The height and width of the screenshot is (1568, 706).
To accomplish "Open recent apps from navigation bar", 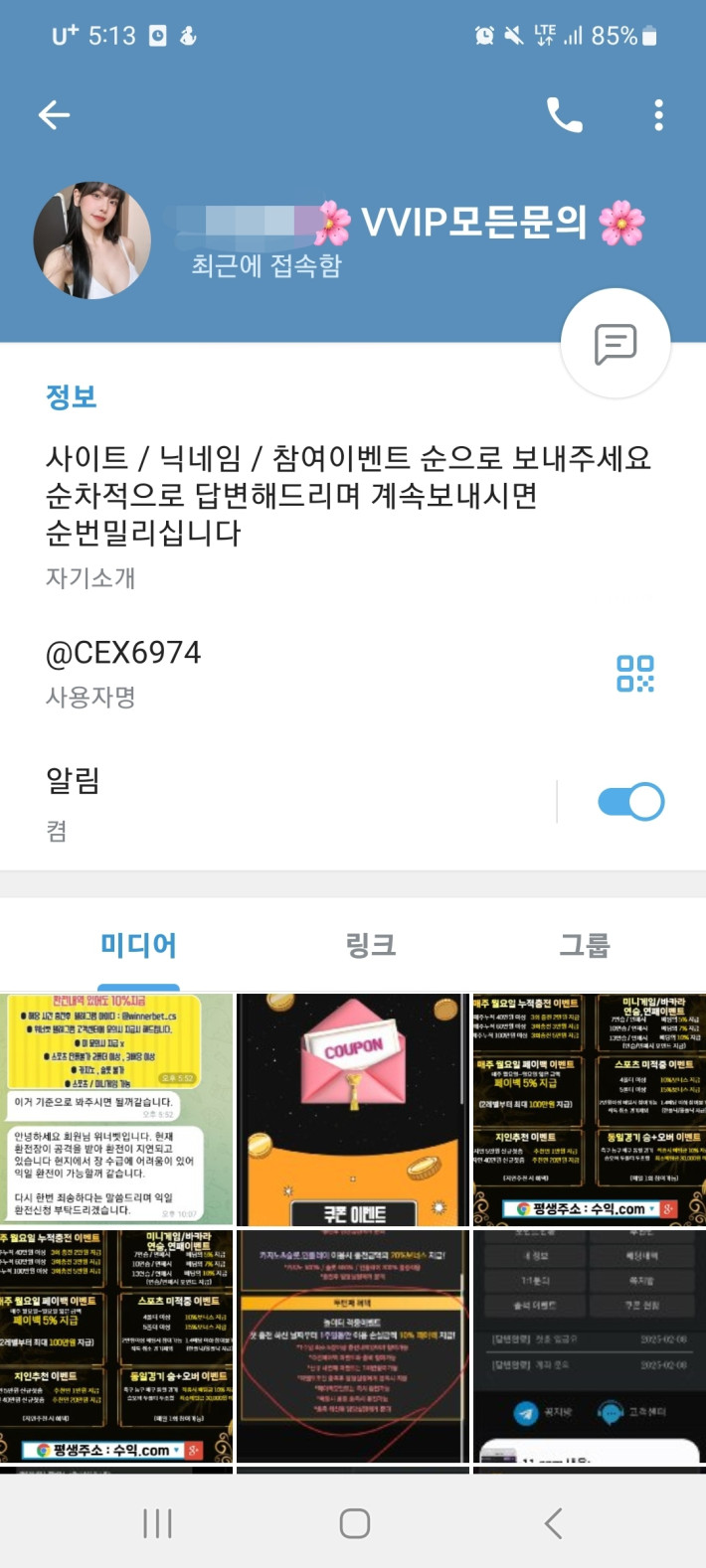I will click(x=157, y=1523).
